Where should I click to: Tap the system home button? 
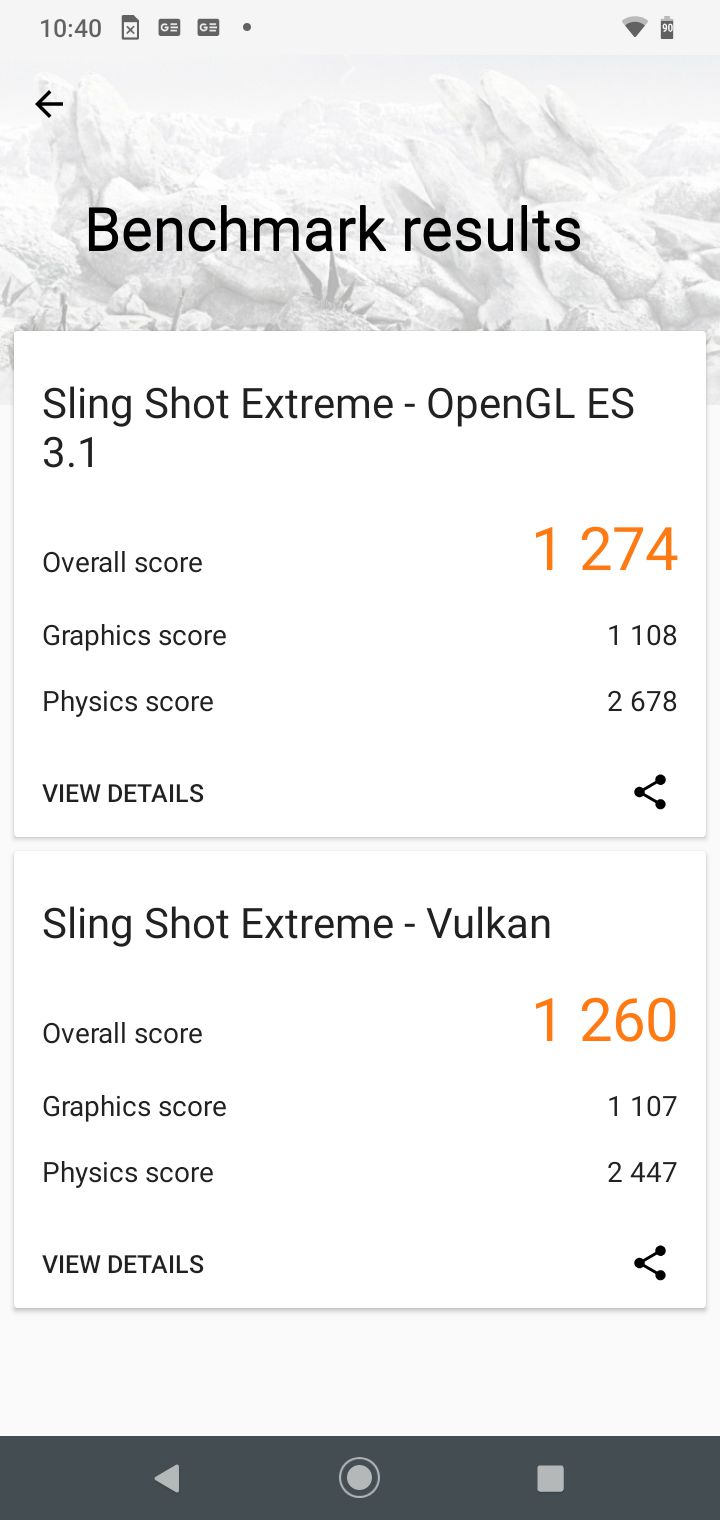pos(359,1478)
